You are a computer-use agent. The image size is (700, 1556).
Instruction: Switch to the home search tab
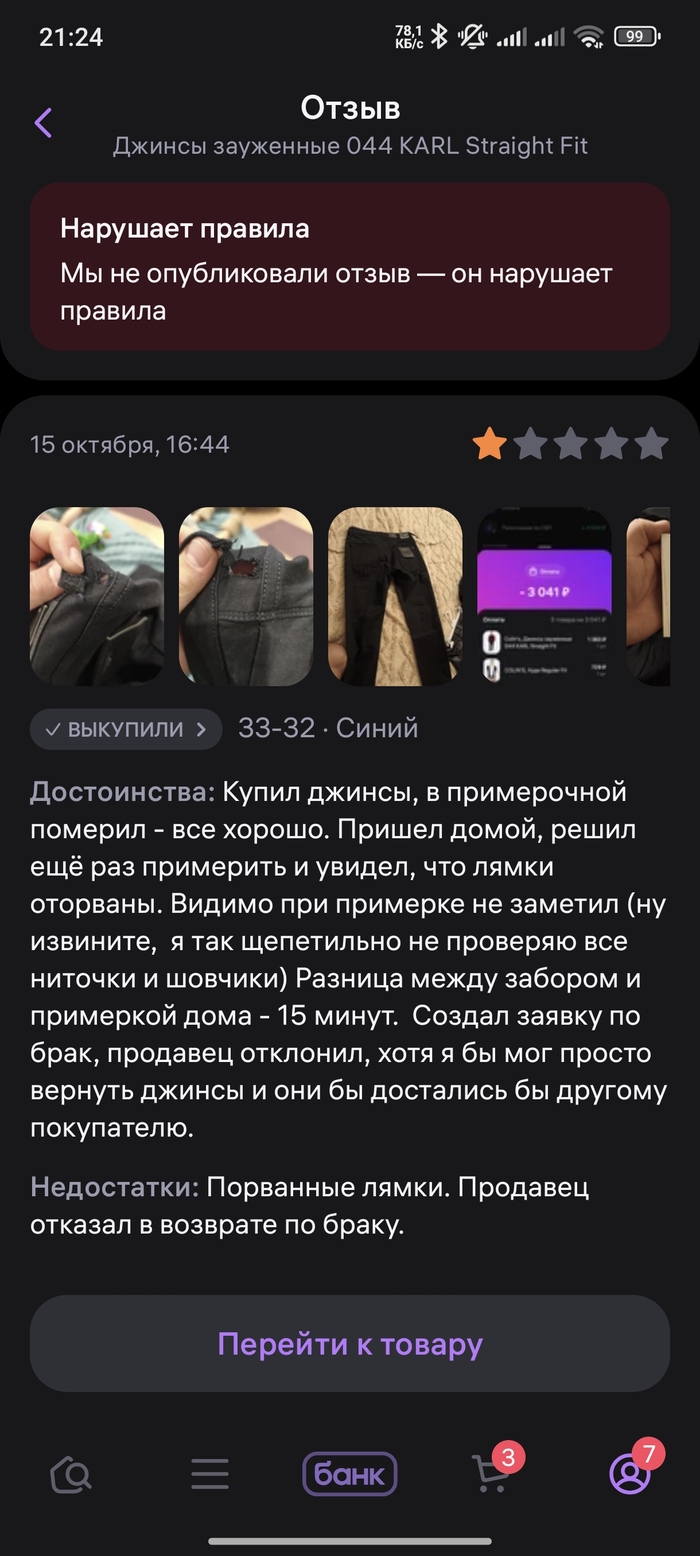[70, 1474]
